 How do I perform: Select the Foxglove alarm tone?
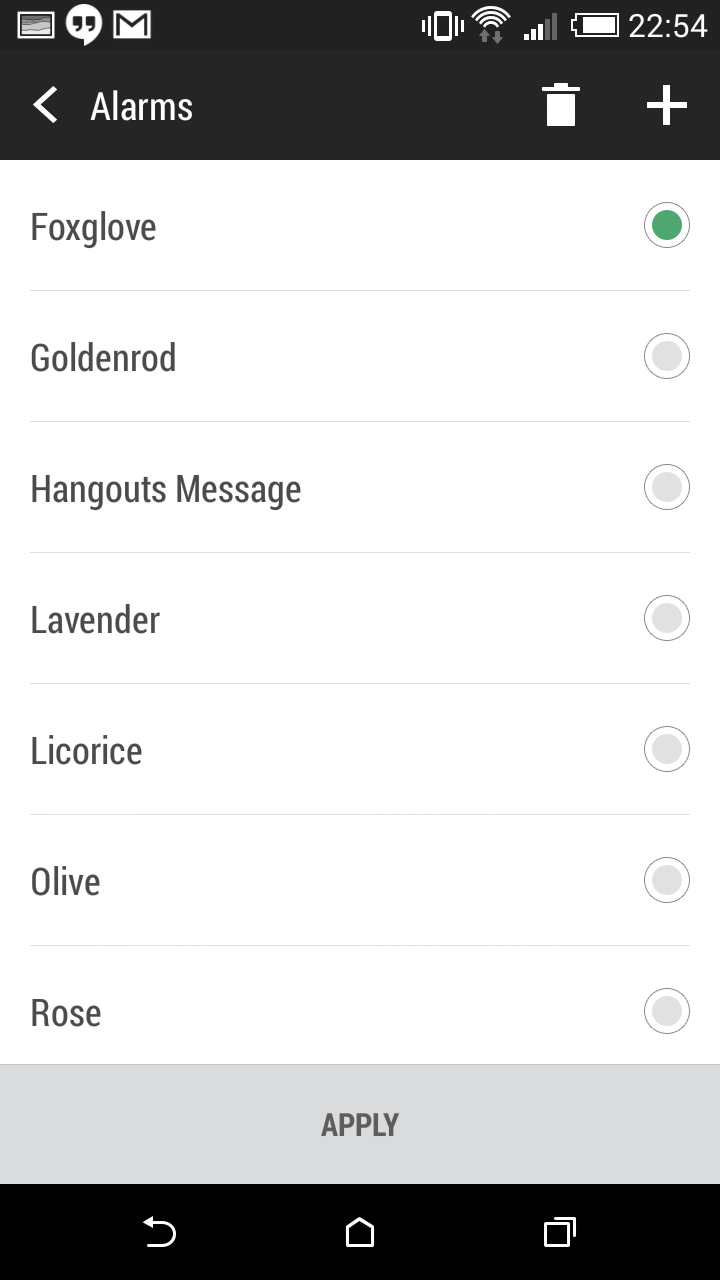(360, 226)
